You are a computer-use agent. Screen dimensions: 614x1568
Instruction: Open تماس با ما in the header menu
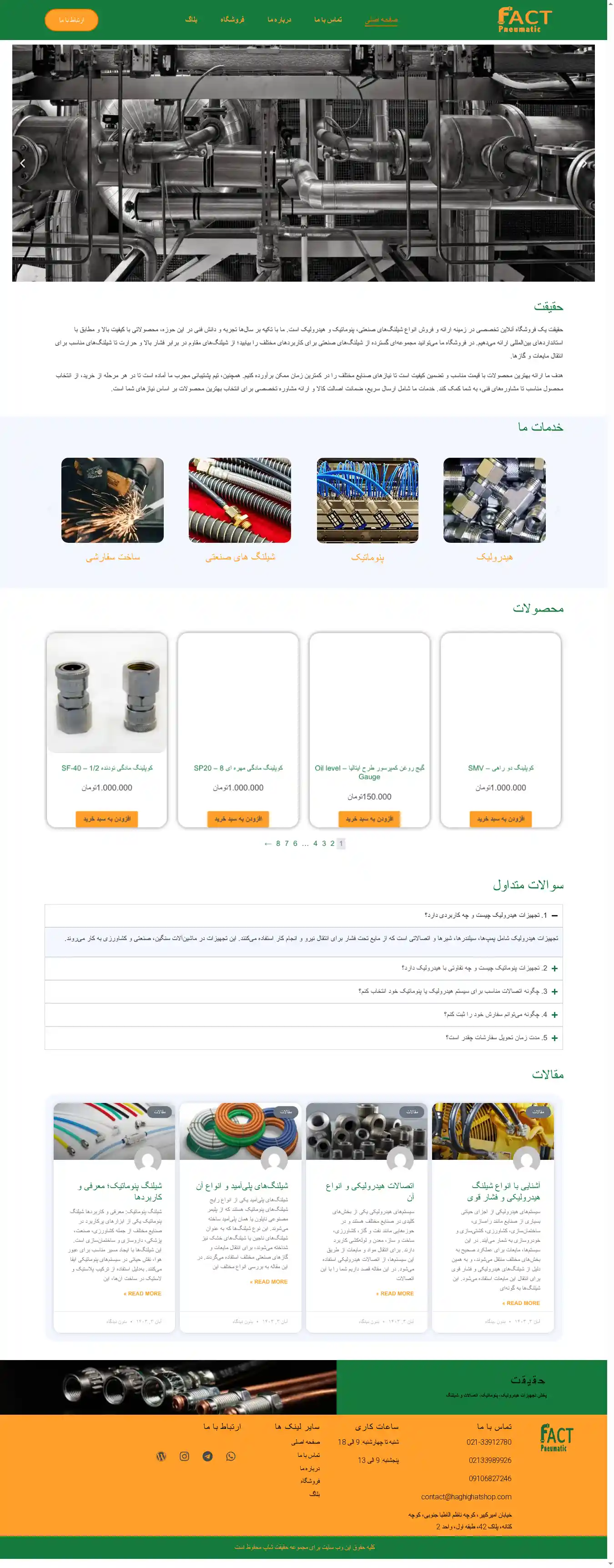(x=327, y=20)
